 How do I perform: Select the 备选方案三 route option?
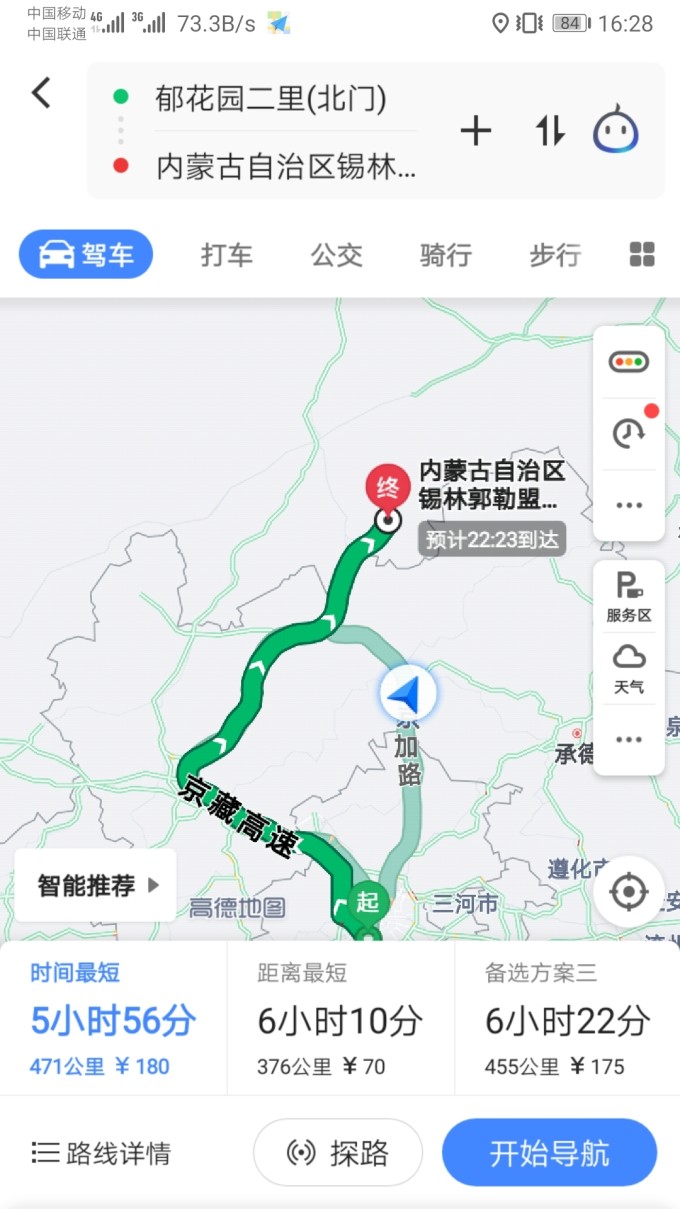(567, 1020)
